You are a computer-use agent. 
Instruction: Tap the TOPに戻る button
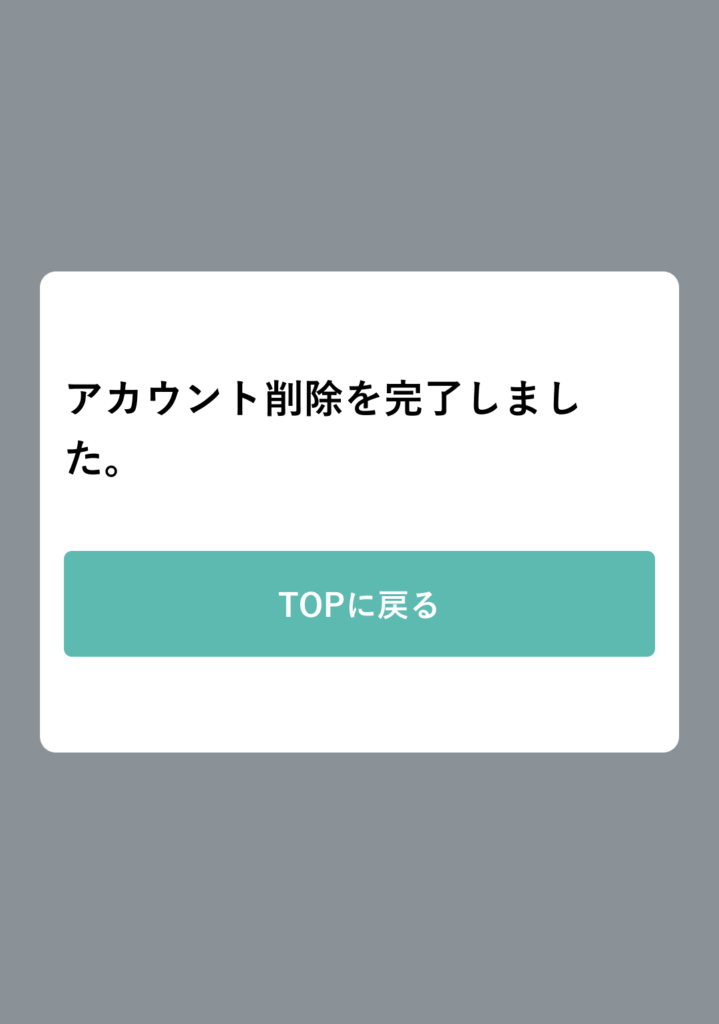[359, 604]
